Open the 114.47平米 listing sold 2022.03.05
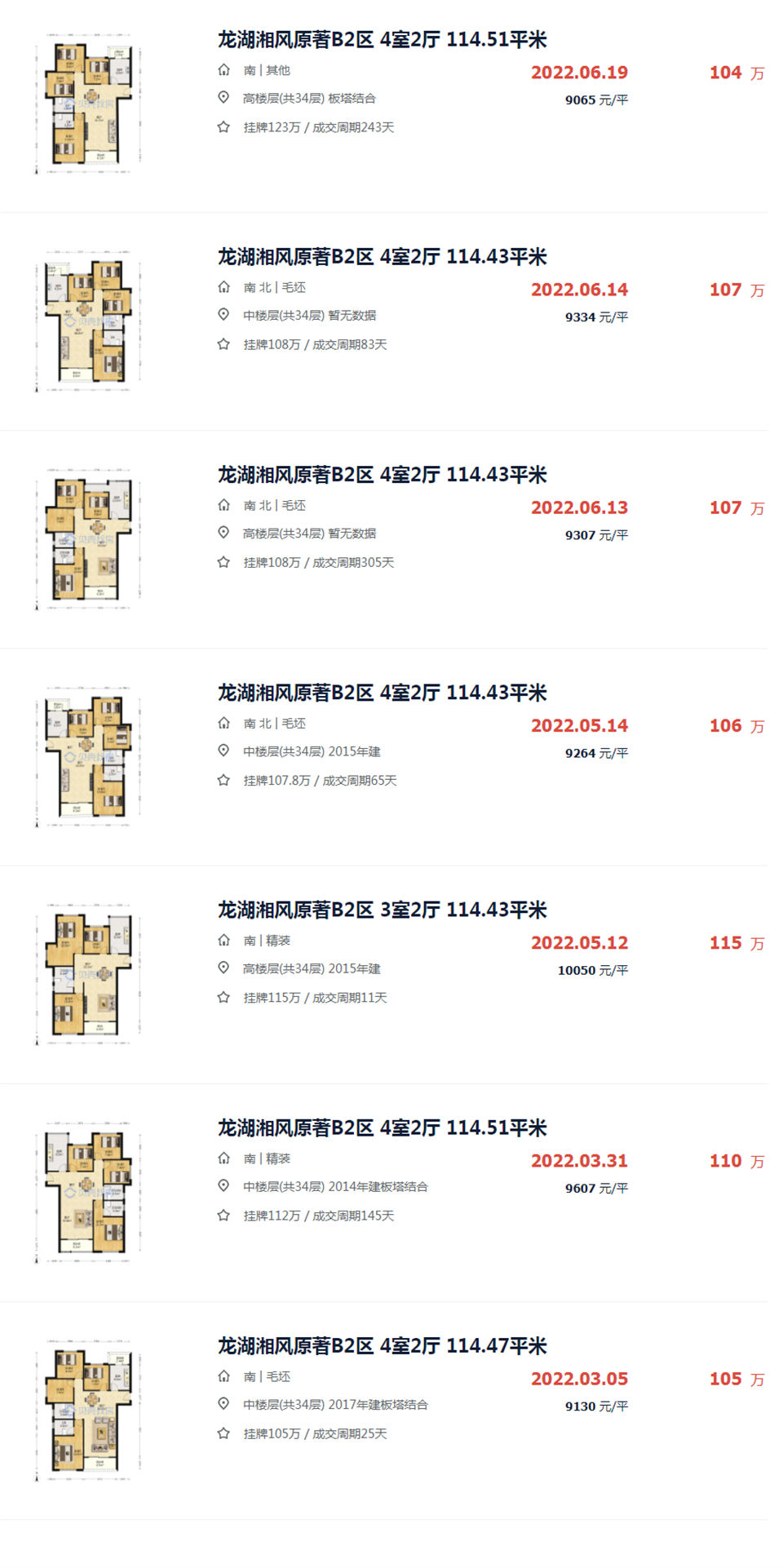The height and width of the screenshot is (1568, 783). pos(382,1345)
